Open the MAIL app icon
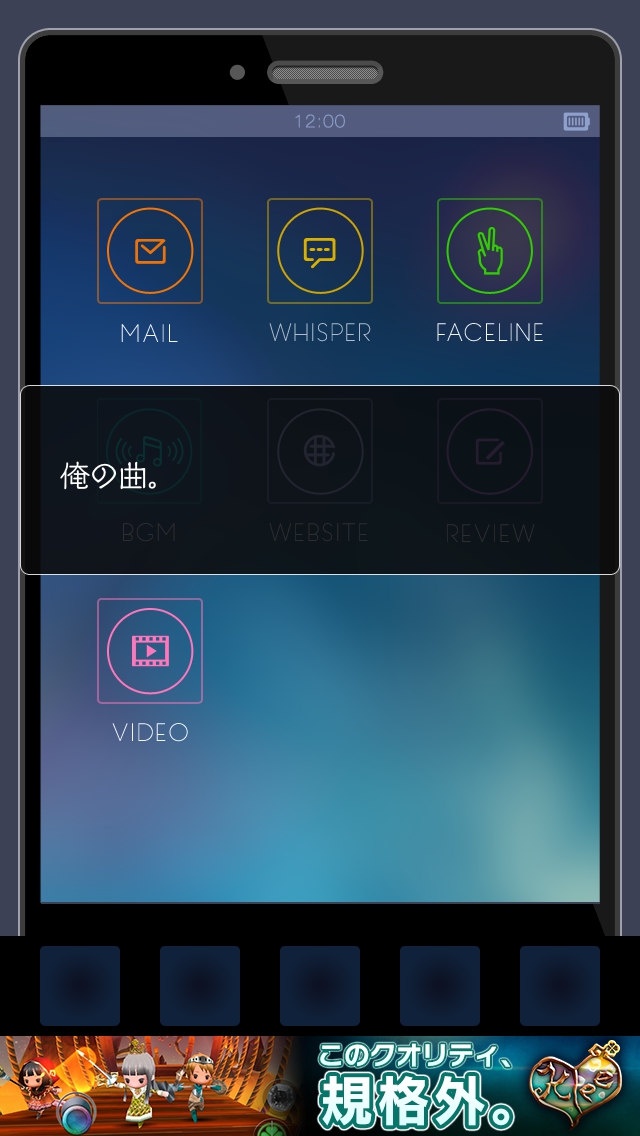 pos(150,251)
